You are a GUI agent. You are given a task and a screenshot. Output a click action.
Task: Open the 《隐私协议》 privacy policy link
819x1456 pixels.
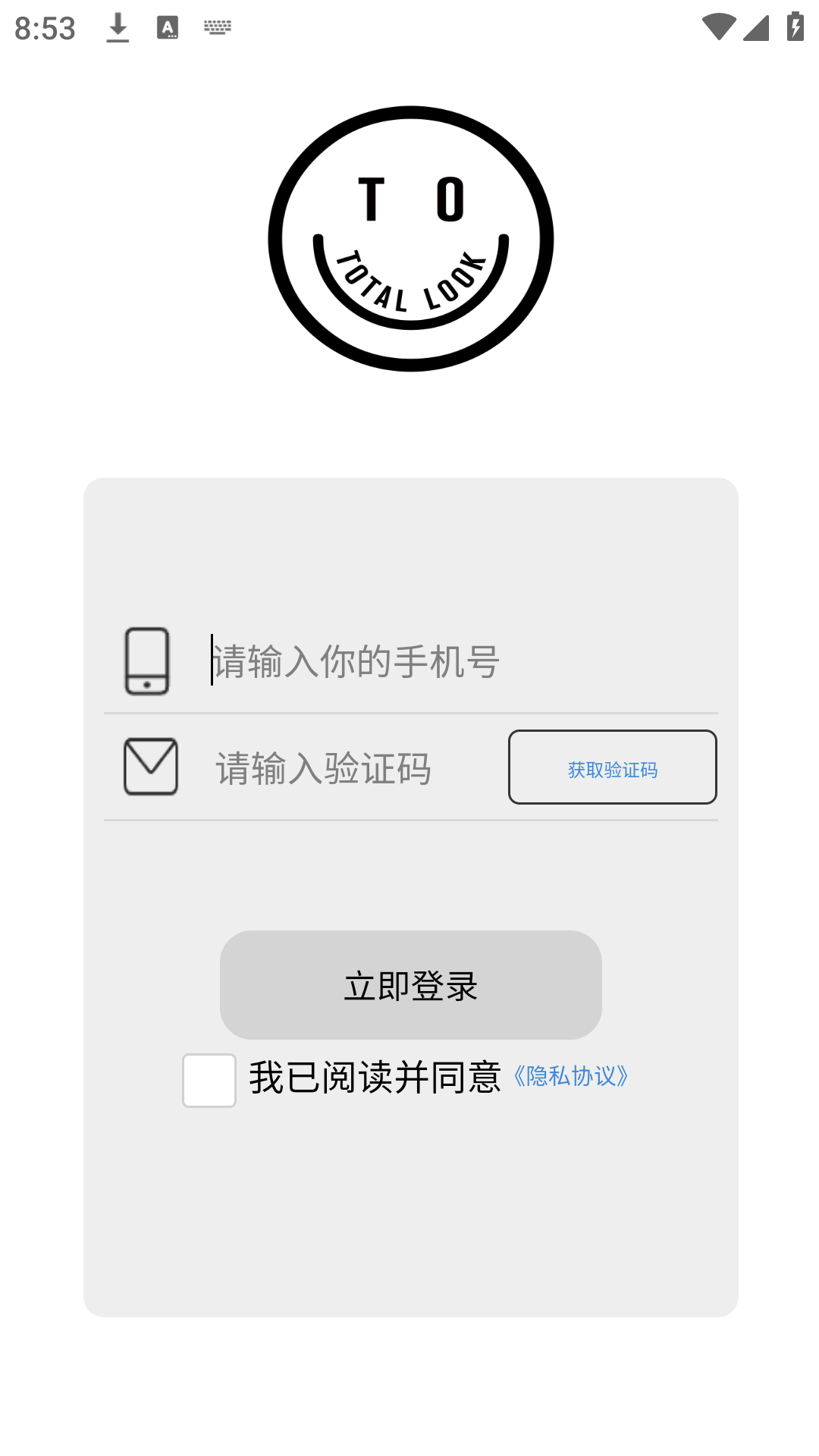click(571, 1076)
